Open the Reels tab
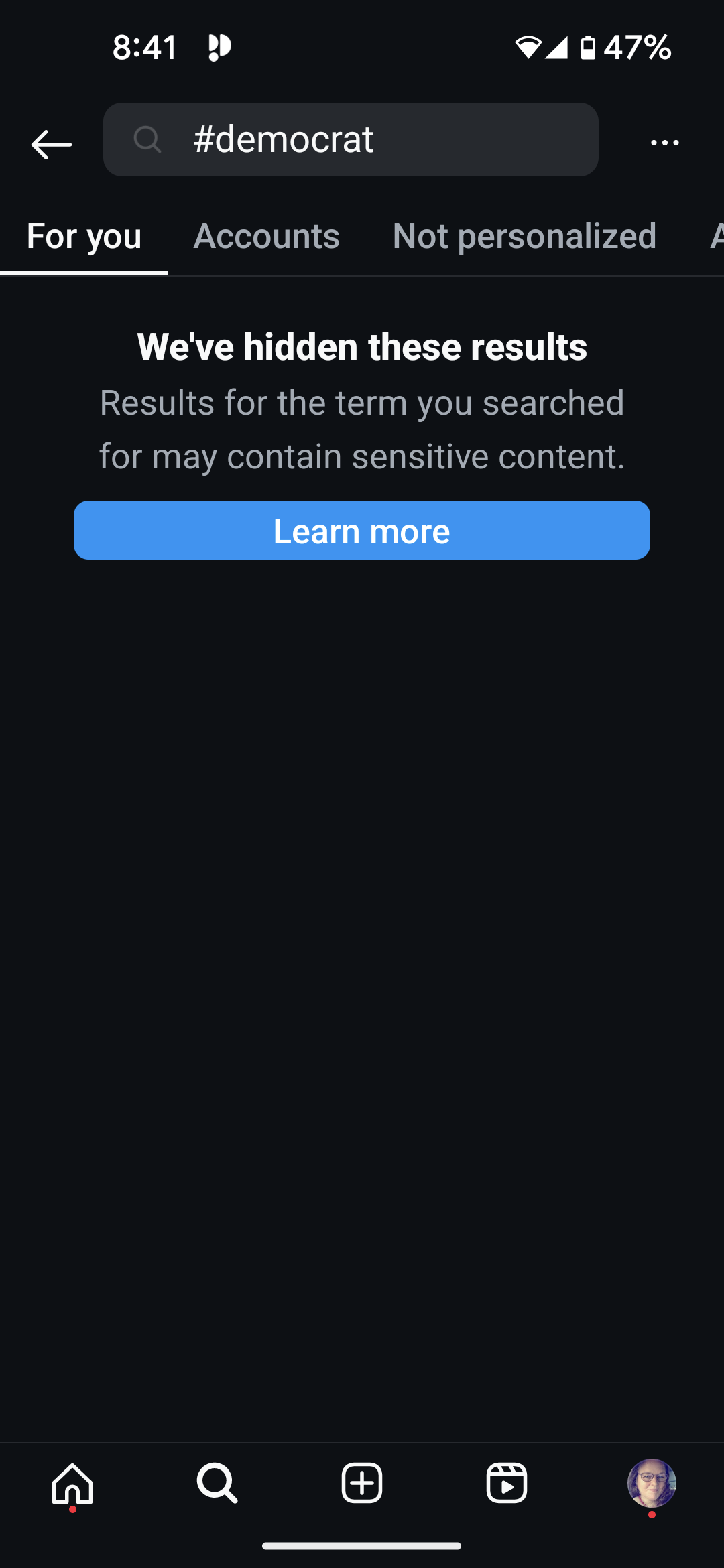The width and height of the screenshot is (724, 1568). click(507, 1483)
